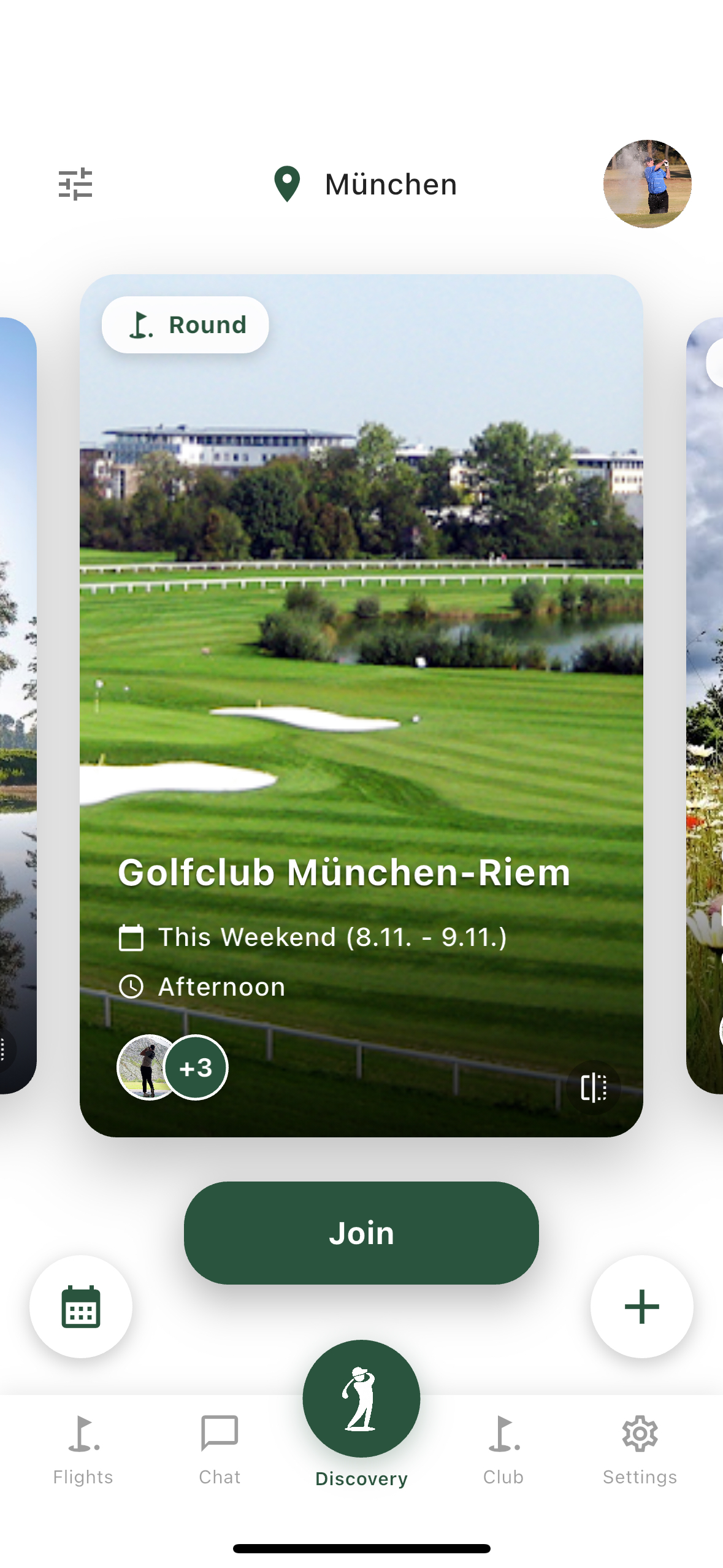The image size is (723, 1568).
Task: Switch to the Club tab
Action: click(502, 1454)
